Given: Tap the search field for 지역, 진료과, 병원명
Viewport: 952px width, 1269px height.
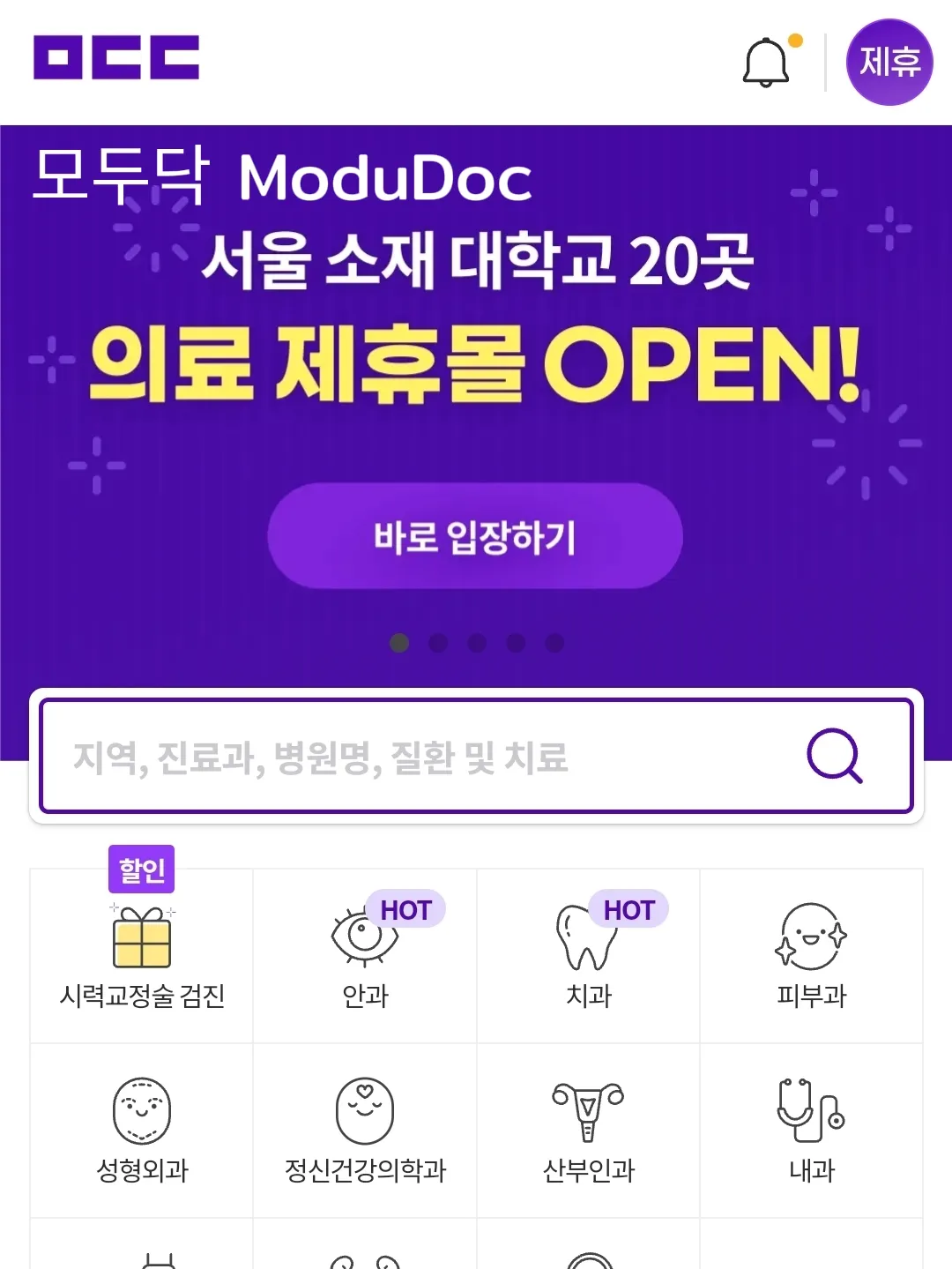Looking at the screenshot, I should pyautogui.click(x=423, y=757).
